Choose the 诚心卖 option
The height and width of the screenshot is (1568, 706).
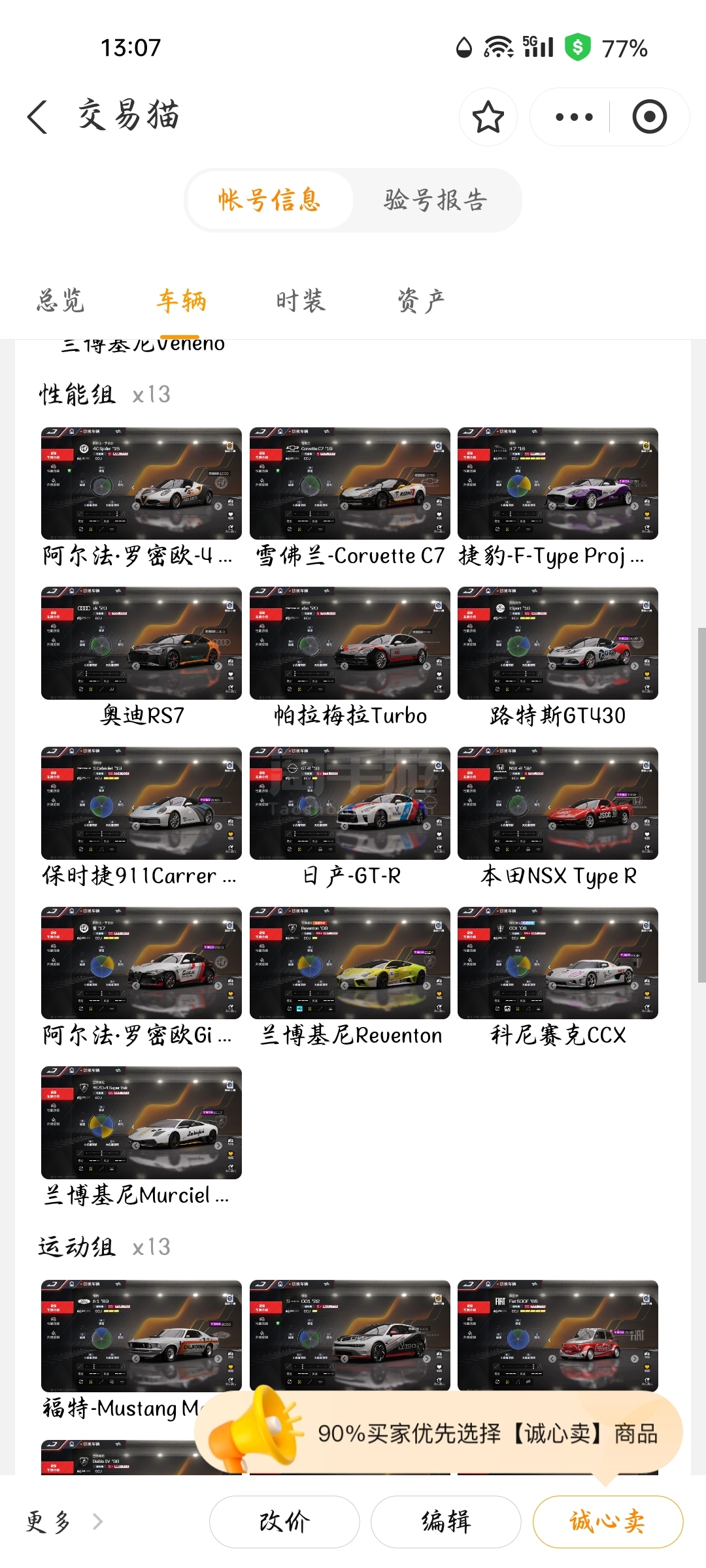click(x=607, y=1522)
